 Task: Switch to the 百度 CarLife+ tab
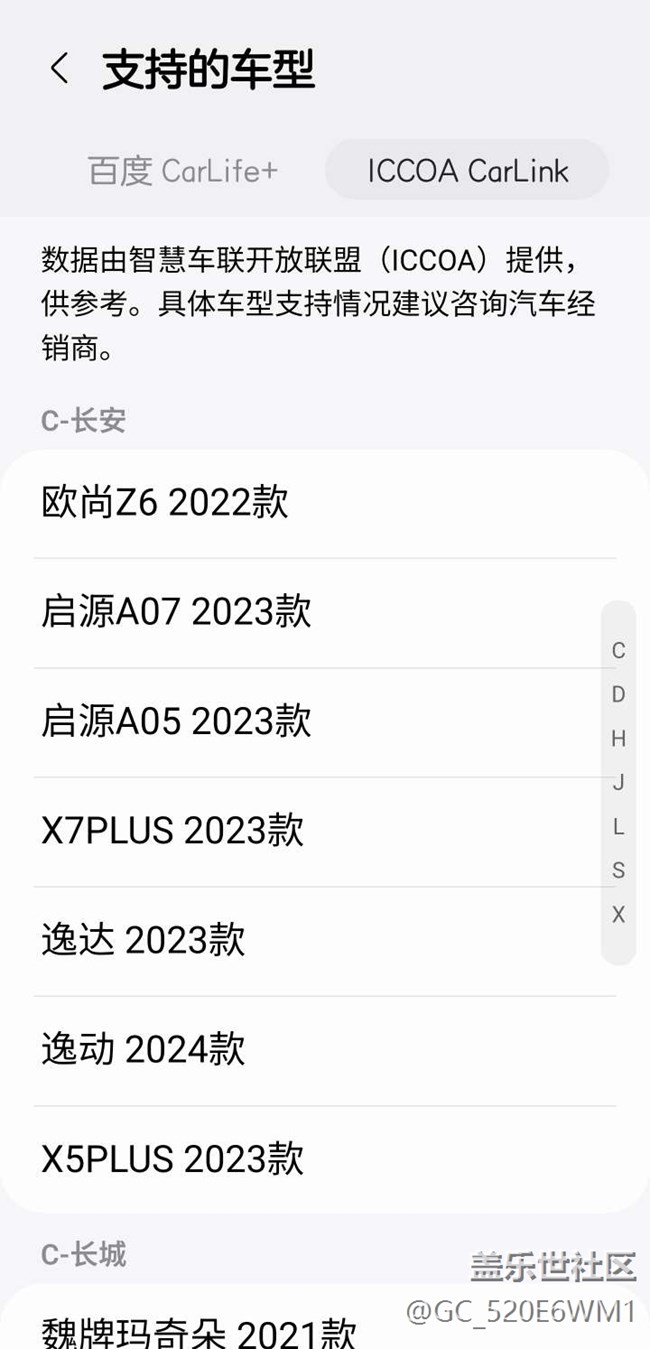pyautogui.click(x=182, y=171)
